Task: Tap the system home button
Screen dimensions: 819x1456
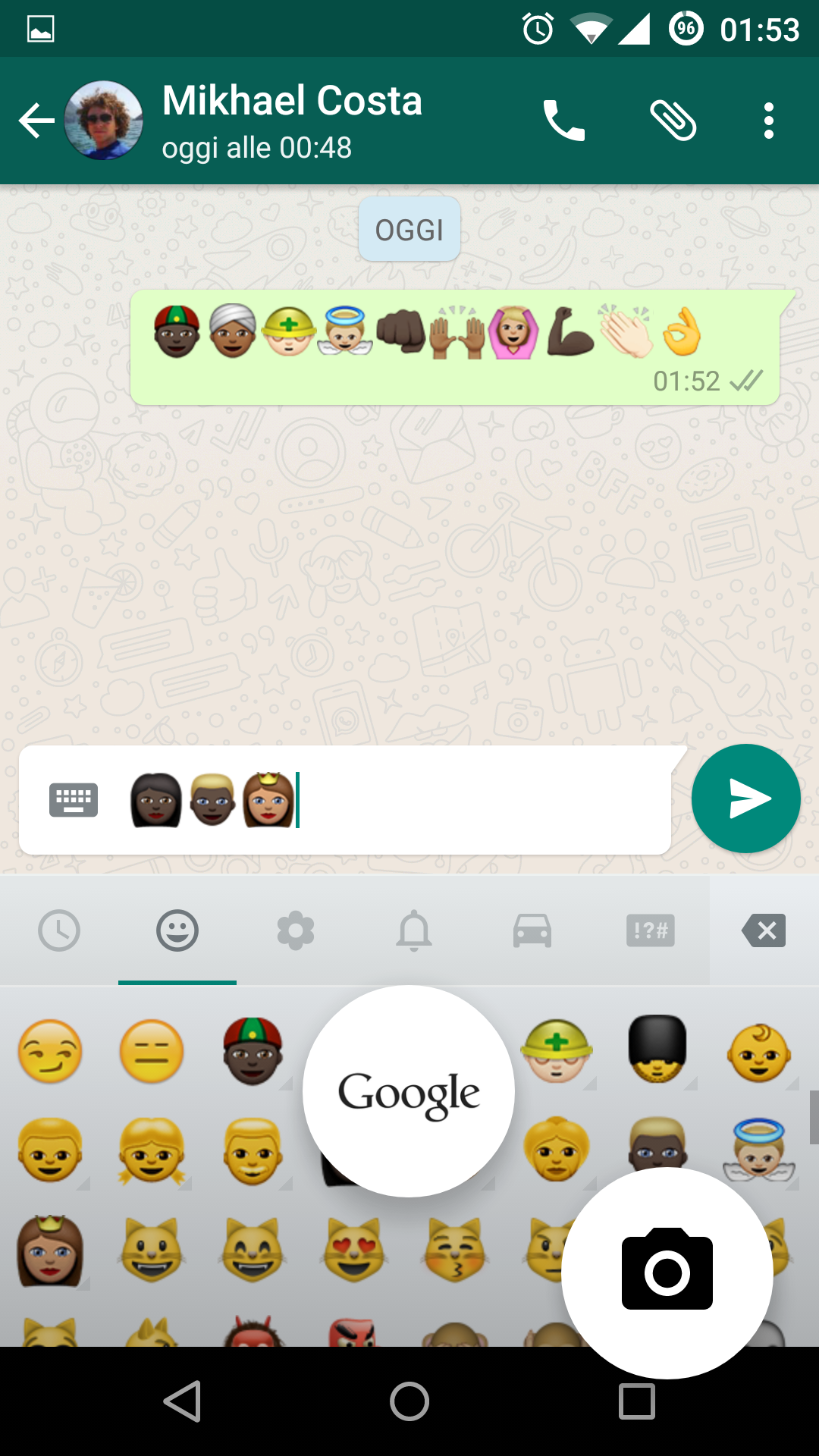Action: pos(409,1401)
